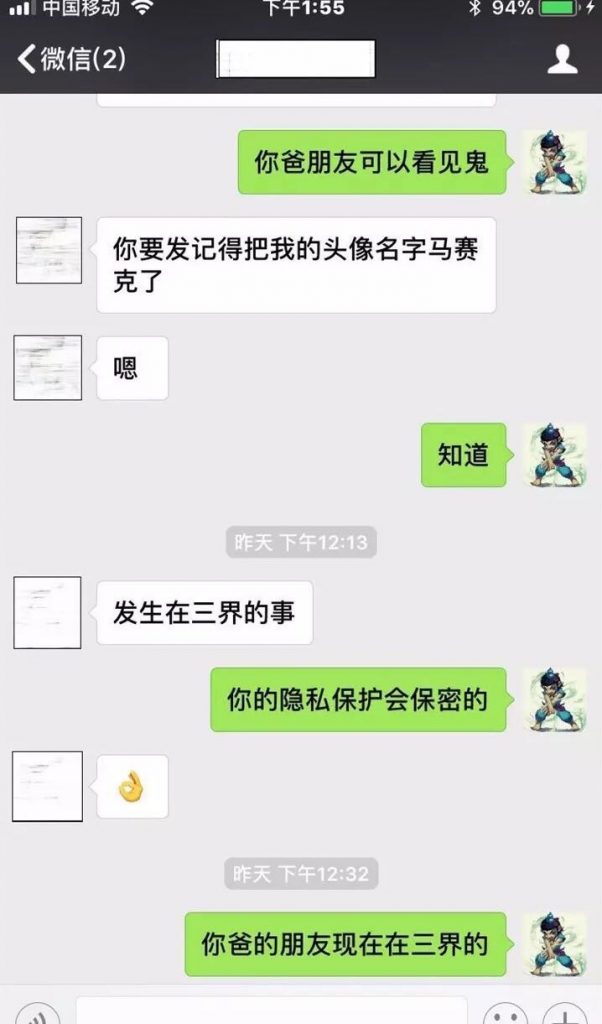Open the plus attachment menu
602x1024 pixels.
pyautogui.click(x=563, y=1012)
